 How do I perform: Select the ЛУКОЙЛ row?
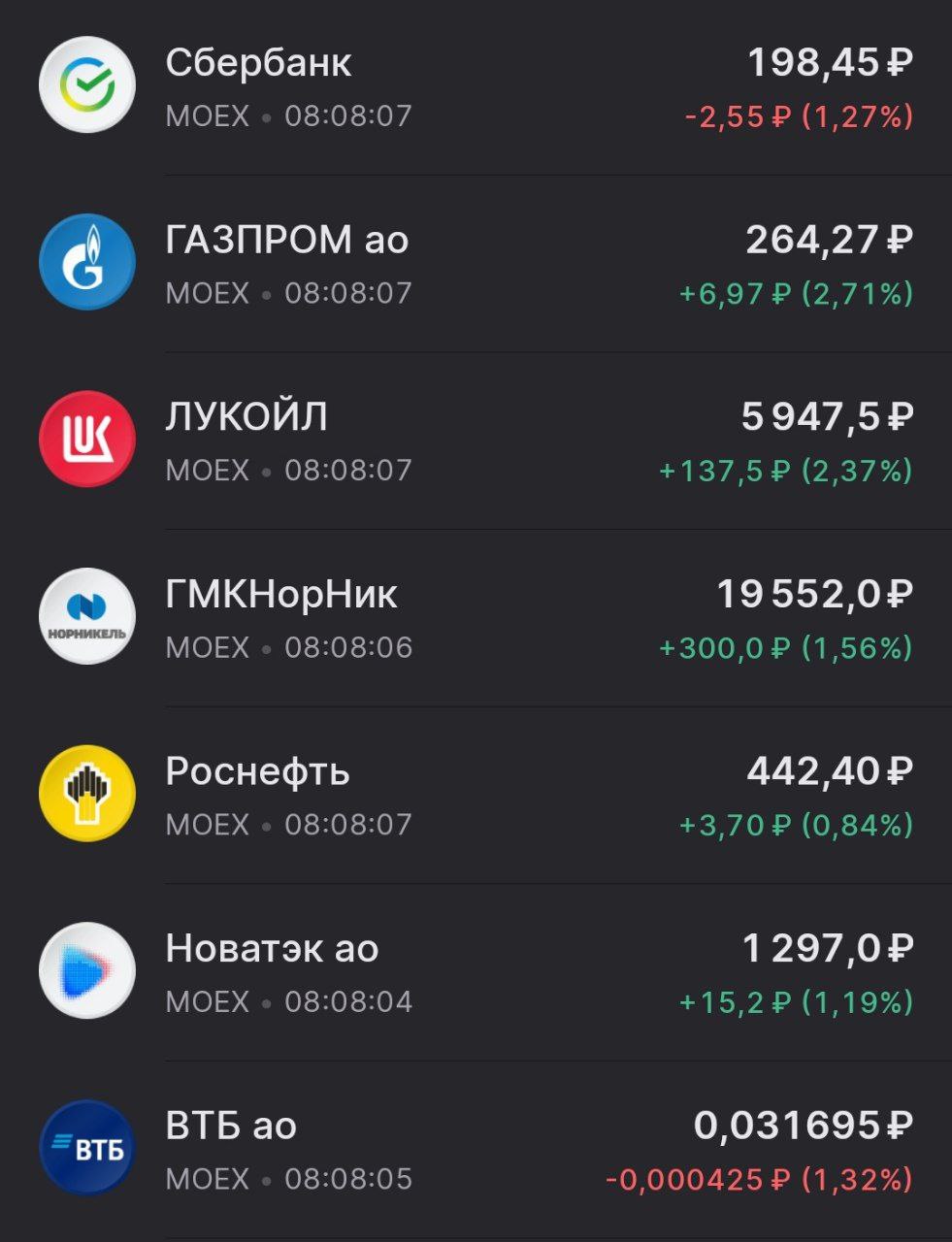click(x=476, y=439)
